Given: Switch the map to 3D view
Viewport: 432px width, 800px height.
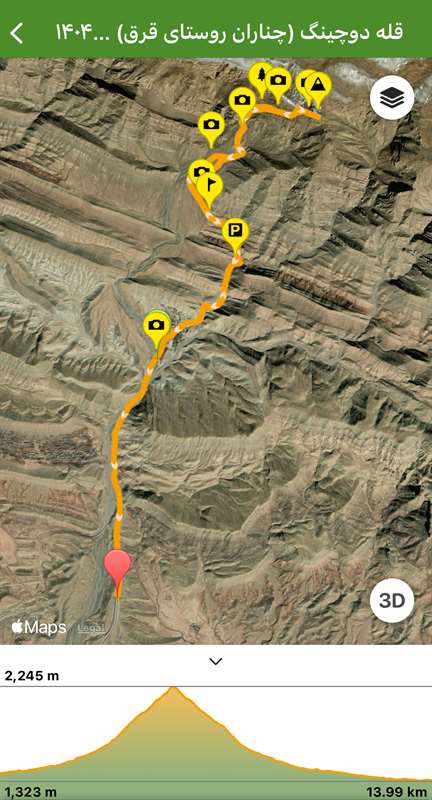Looking at the screenshot, I should [x=392, y=601].
